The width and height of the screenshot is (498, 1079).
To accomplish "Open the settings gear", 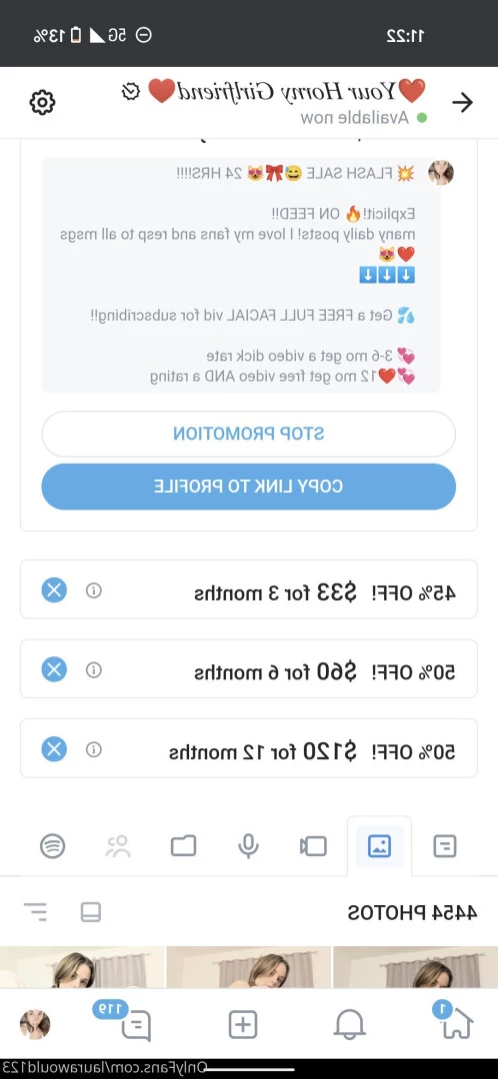I will coord(42,103).
